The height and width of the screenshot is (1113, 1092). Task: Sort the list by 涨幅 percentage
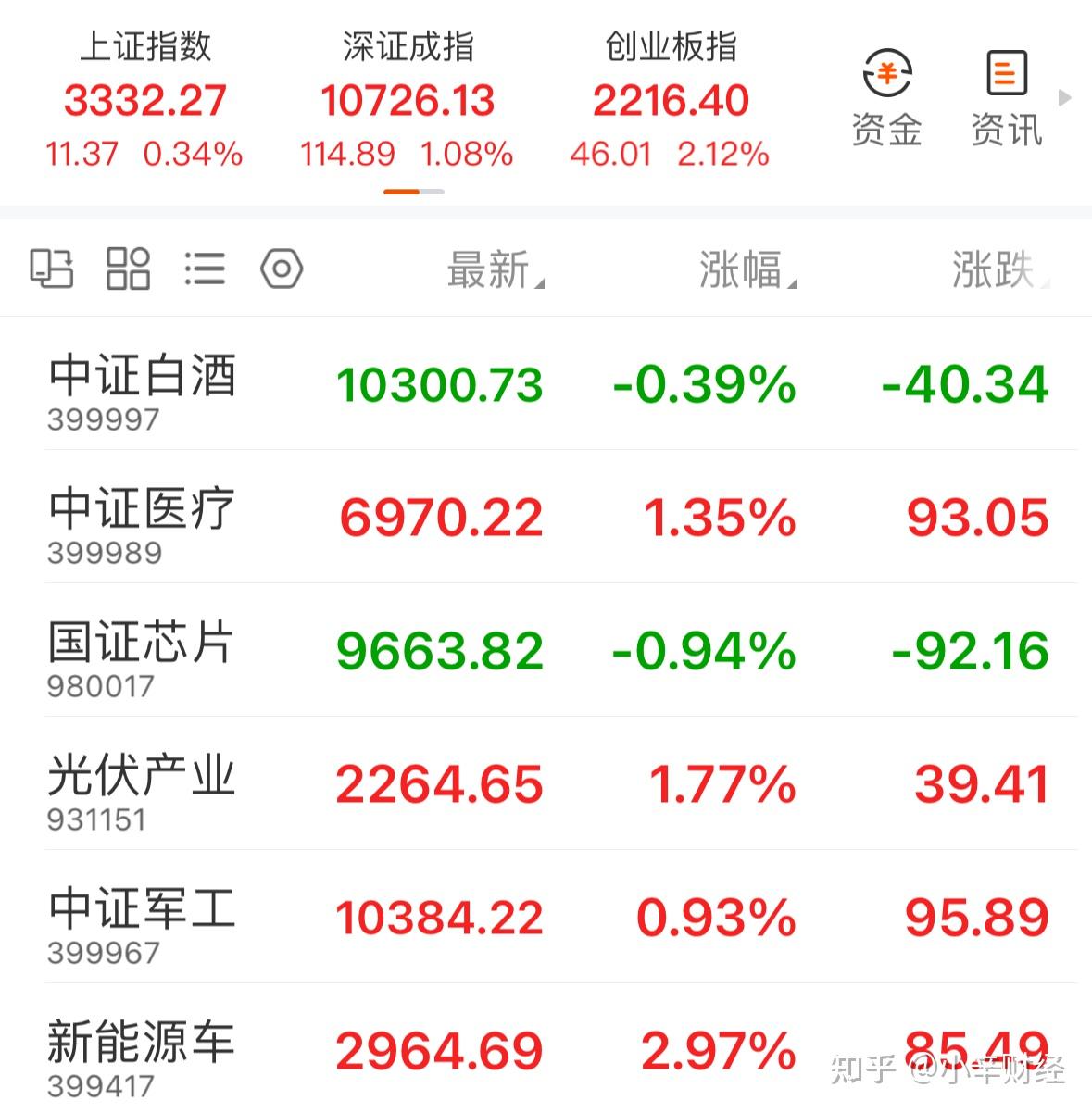[x=747, y=270]
